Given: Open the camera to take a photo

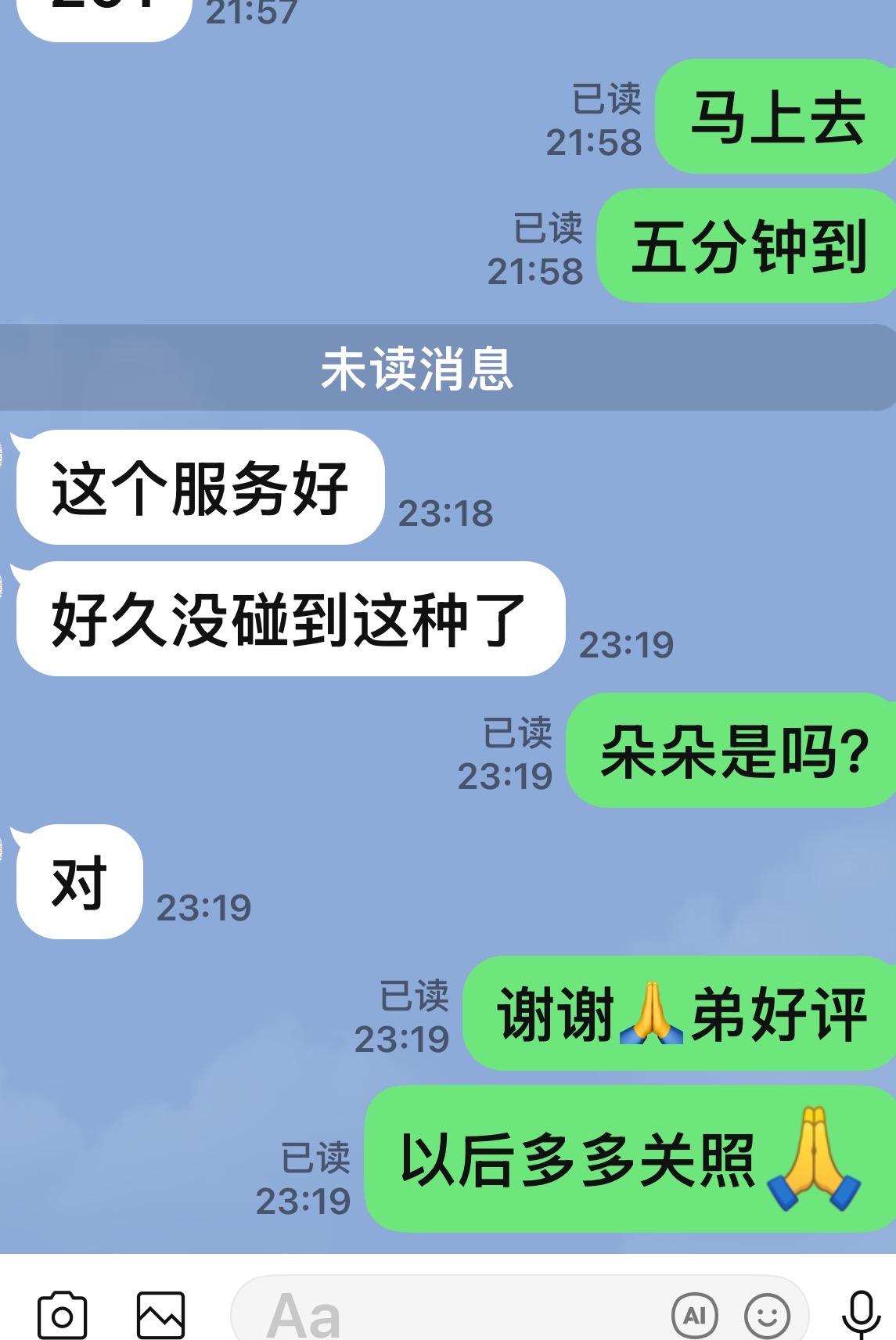Looking at the screenshot, I should point(62,1315).
